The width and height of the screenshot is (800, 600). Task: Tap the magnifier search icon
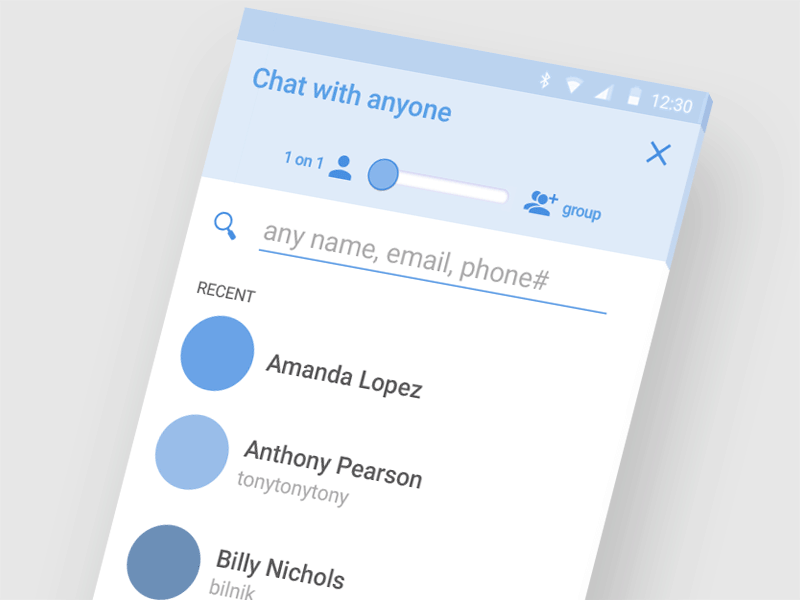point(226,226)
